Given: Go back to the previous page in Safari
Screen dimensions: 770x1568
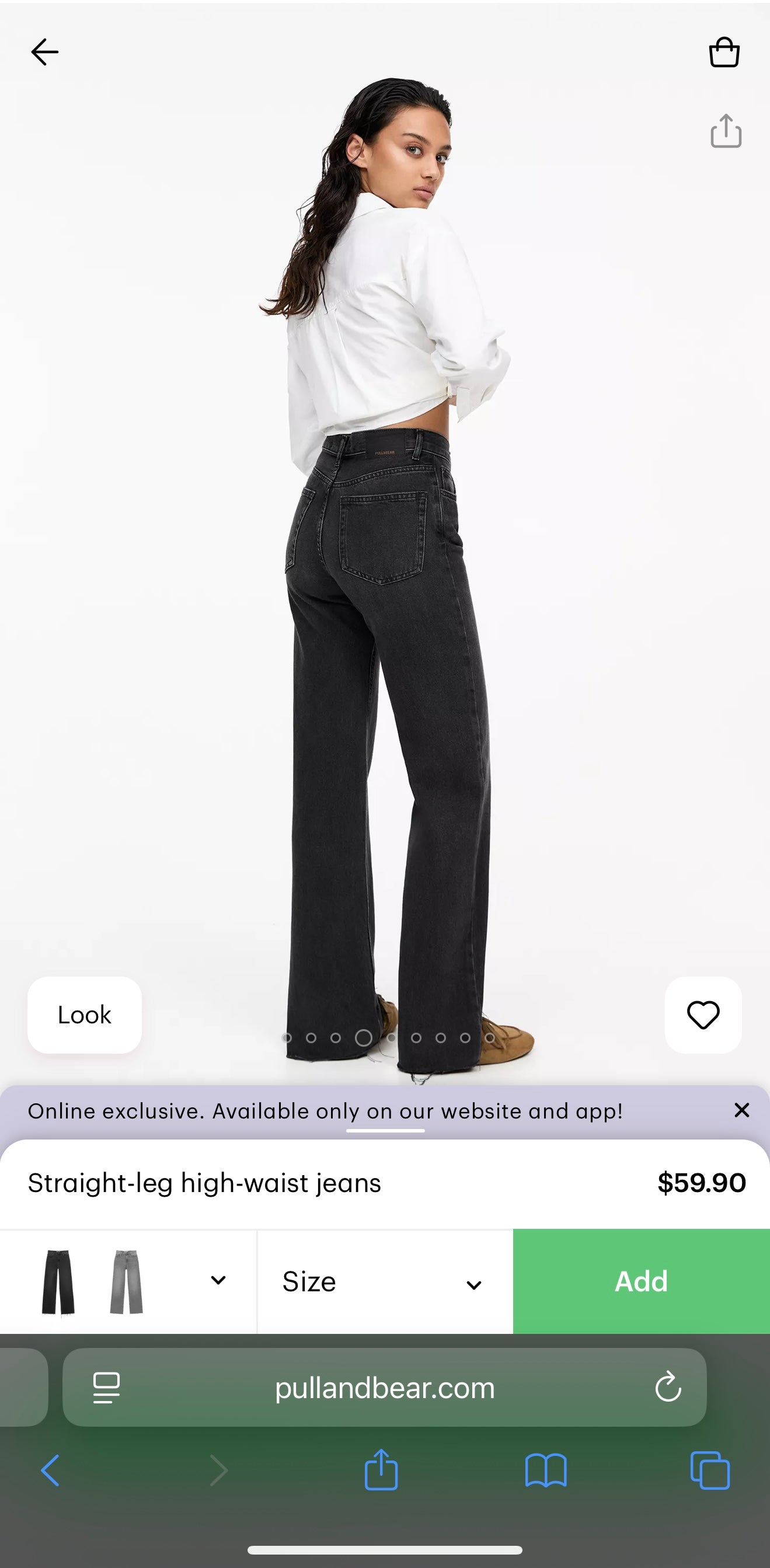Looking at the screenshot, I should [50, 1471].
